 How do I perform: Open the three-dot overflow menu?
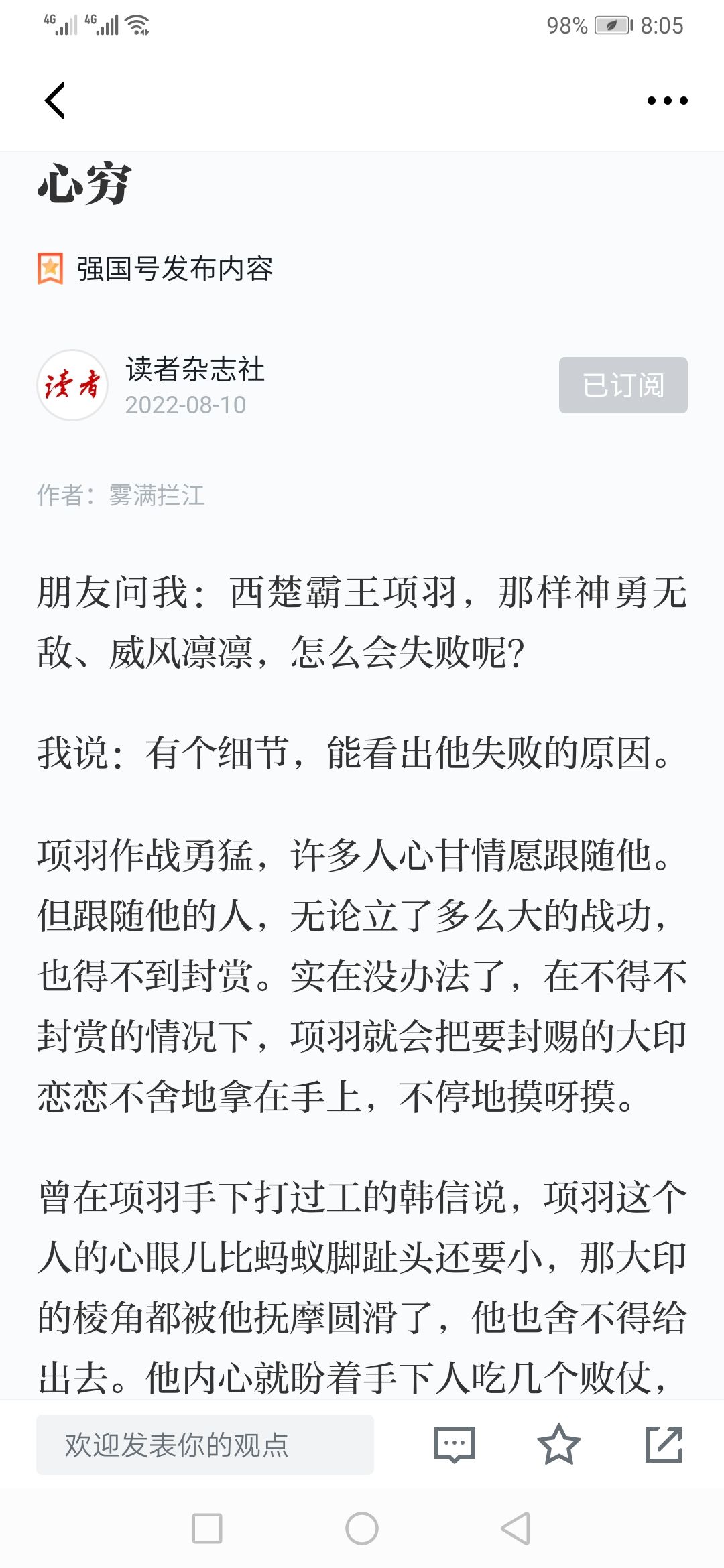pos(667,101)
